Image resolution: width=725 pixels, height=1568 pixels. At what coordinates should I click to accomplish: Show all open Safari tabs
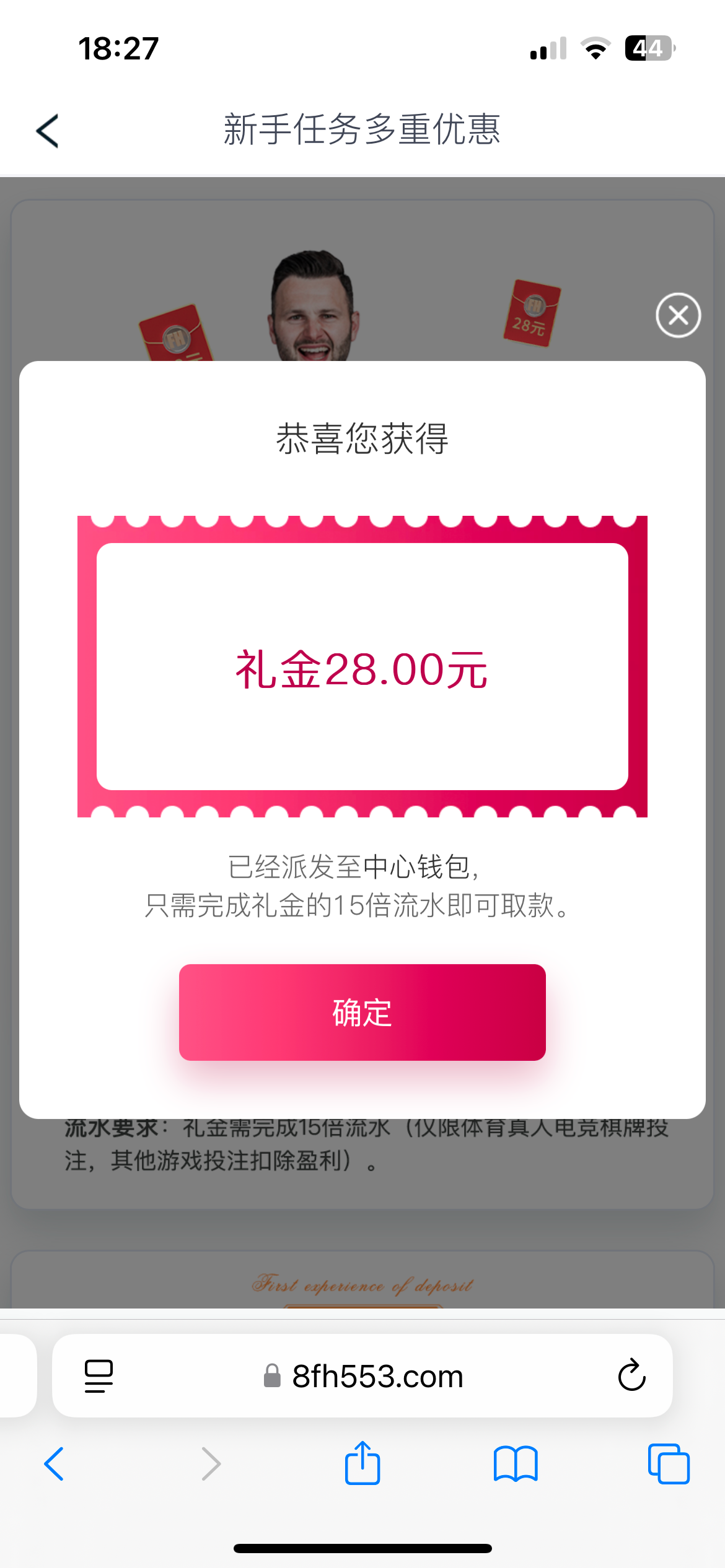click(x=669, y=1464)
